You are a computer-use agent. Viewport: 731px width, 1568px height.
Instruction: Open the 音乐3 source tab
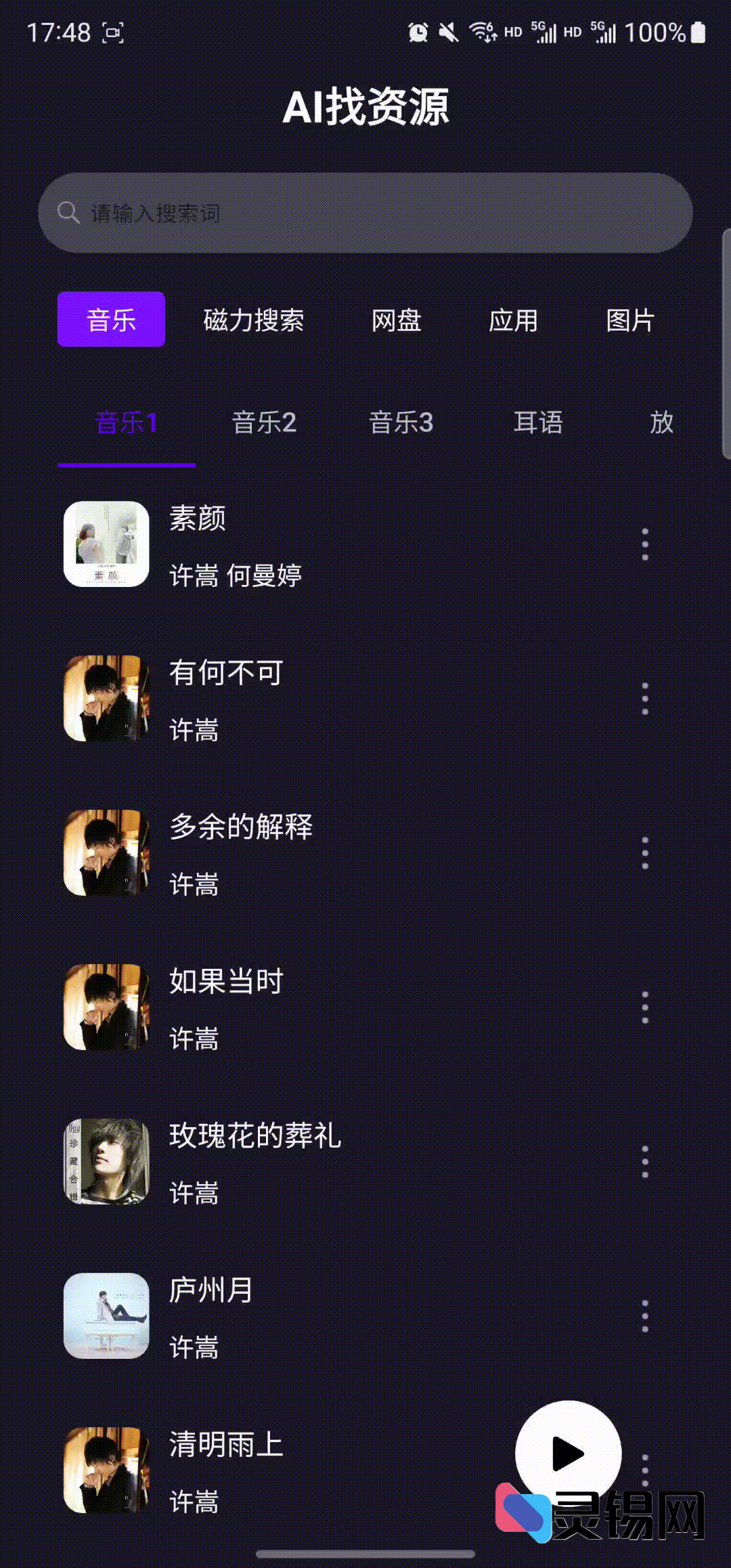click(x=401, y=423)
